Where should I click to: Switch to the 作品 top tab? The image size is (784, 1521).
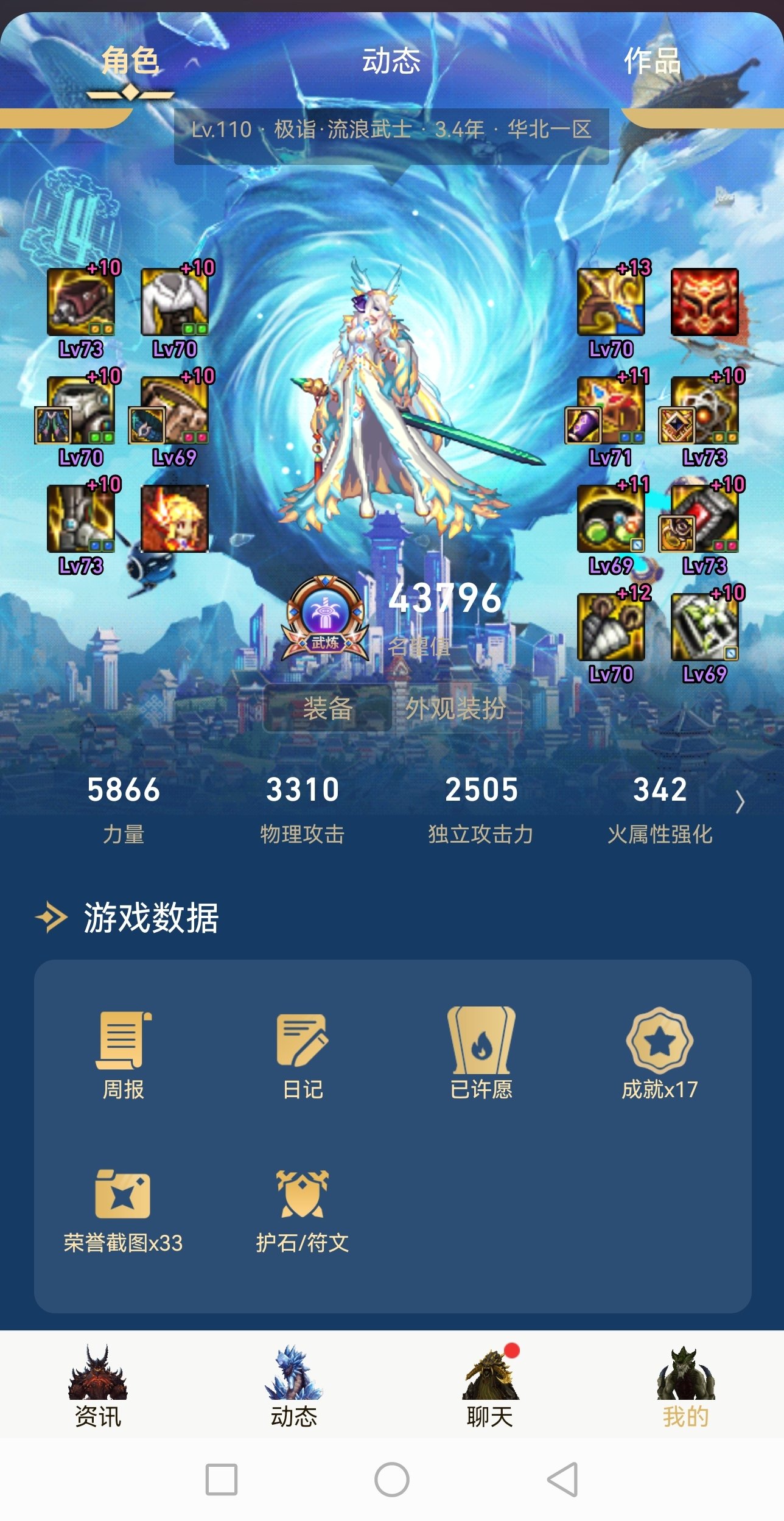[651, 61]
